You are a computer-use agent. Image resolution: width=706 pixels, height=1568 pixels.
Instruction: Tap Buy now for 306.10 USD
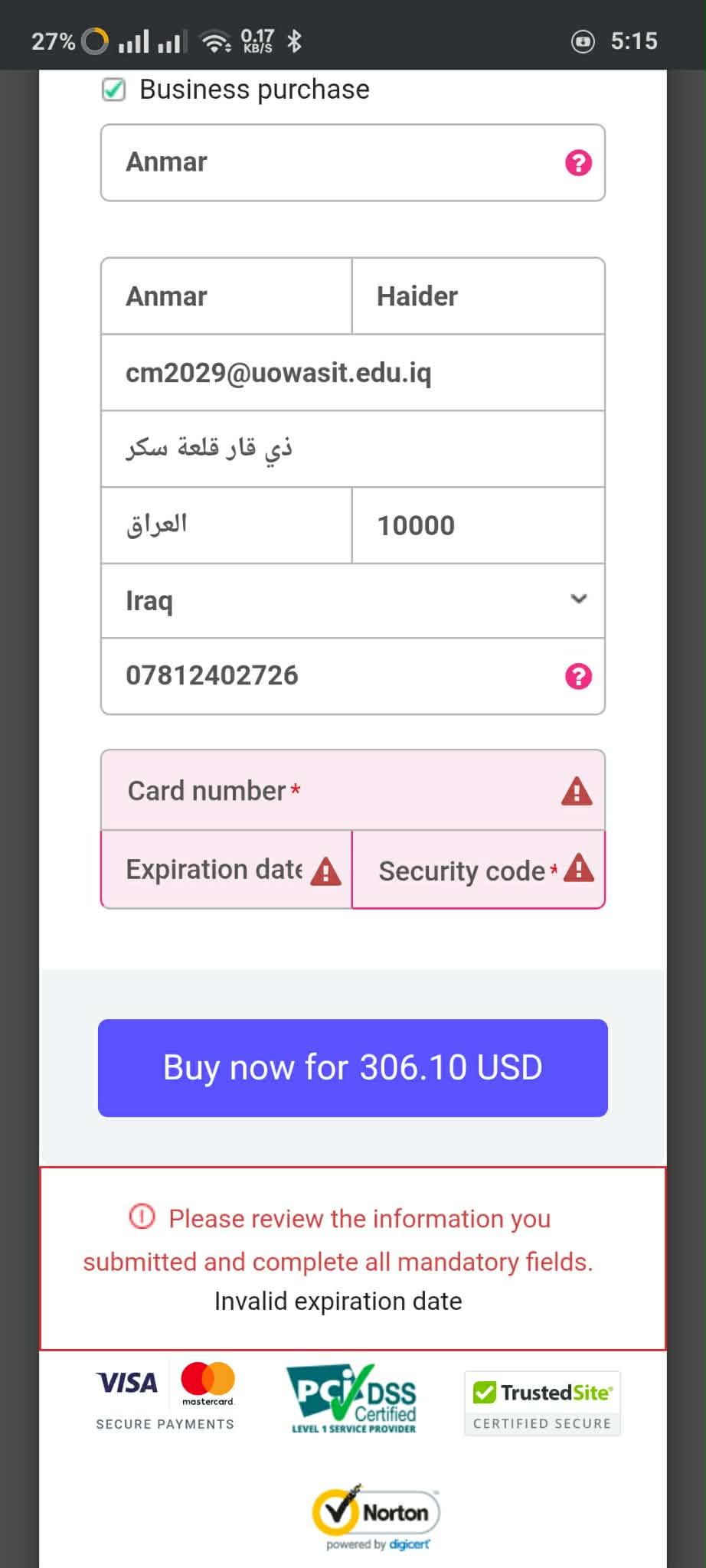tap(353, 1067)
